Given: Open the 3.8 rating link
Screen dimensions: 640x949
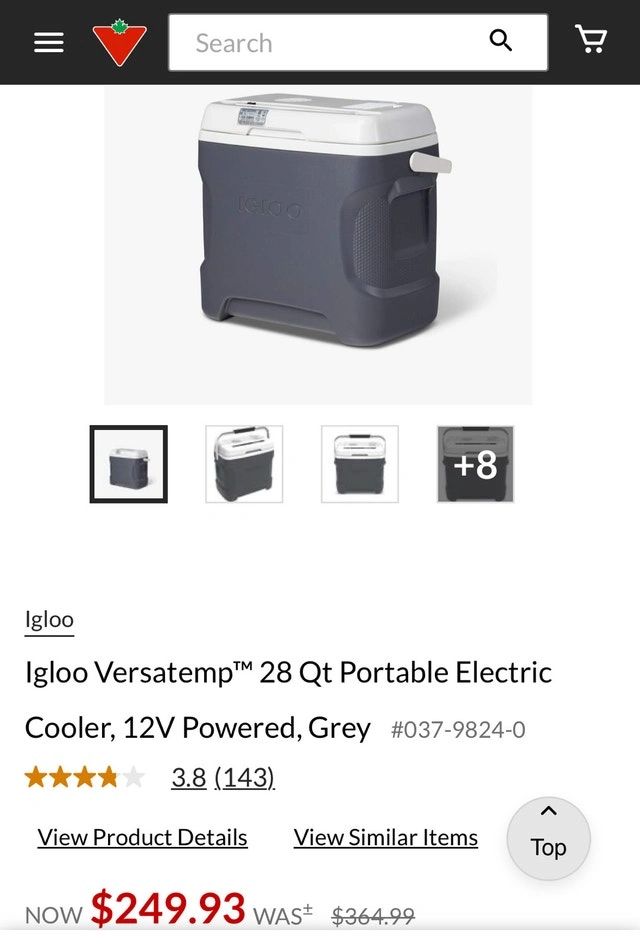Looking at the screenshot, I should 188,777.
